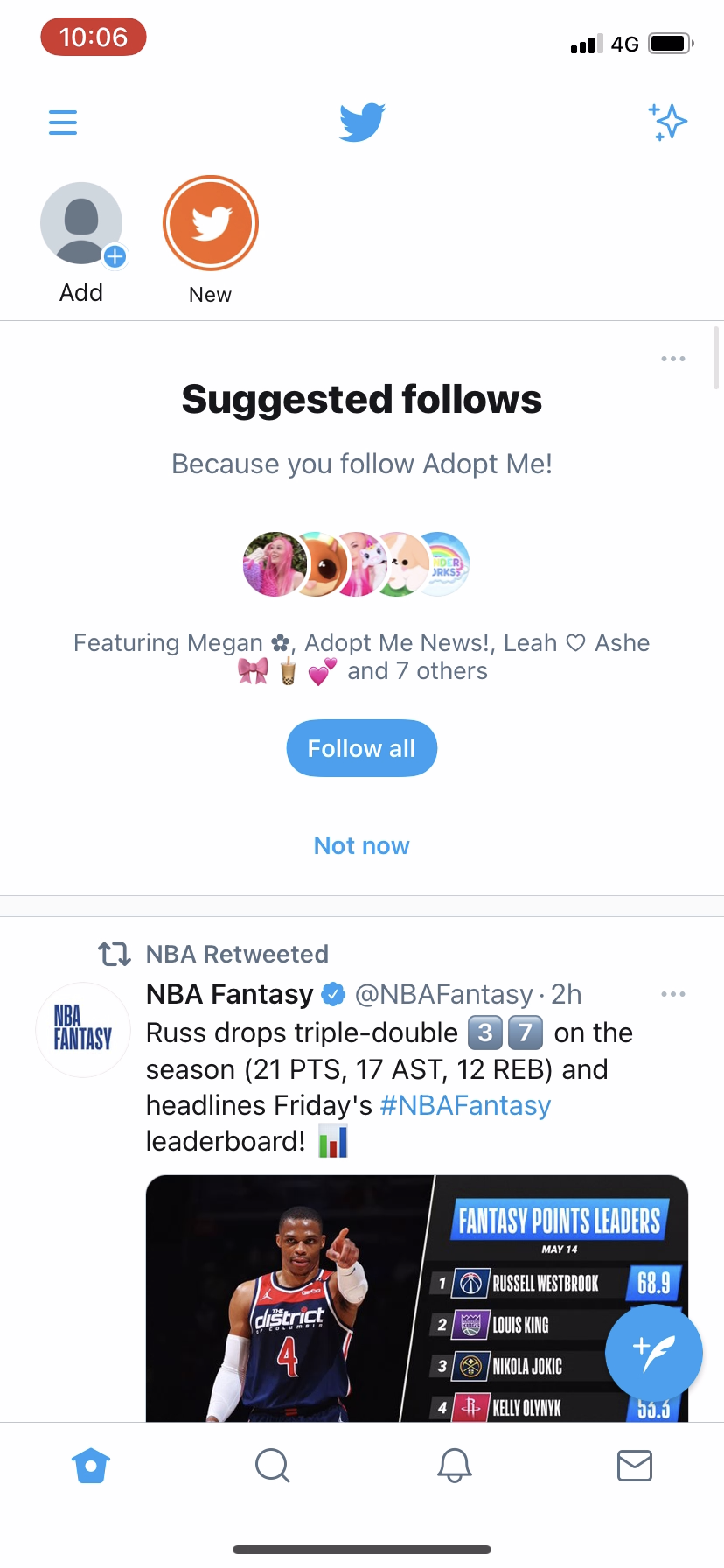The width and height of the screenshot is (724, 1568).
Task: Open Direct Messages envelope icon
Action: pyautogui.click(x=634, y=1465)
